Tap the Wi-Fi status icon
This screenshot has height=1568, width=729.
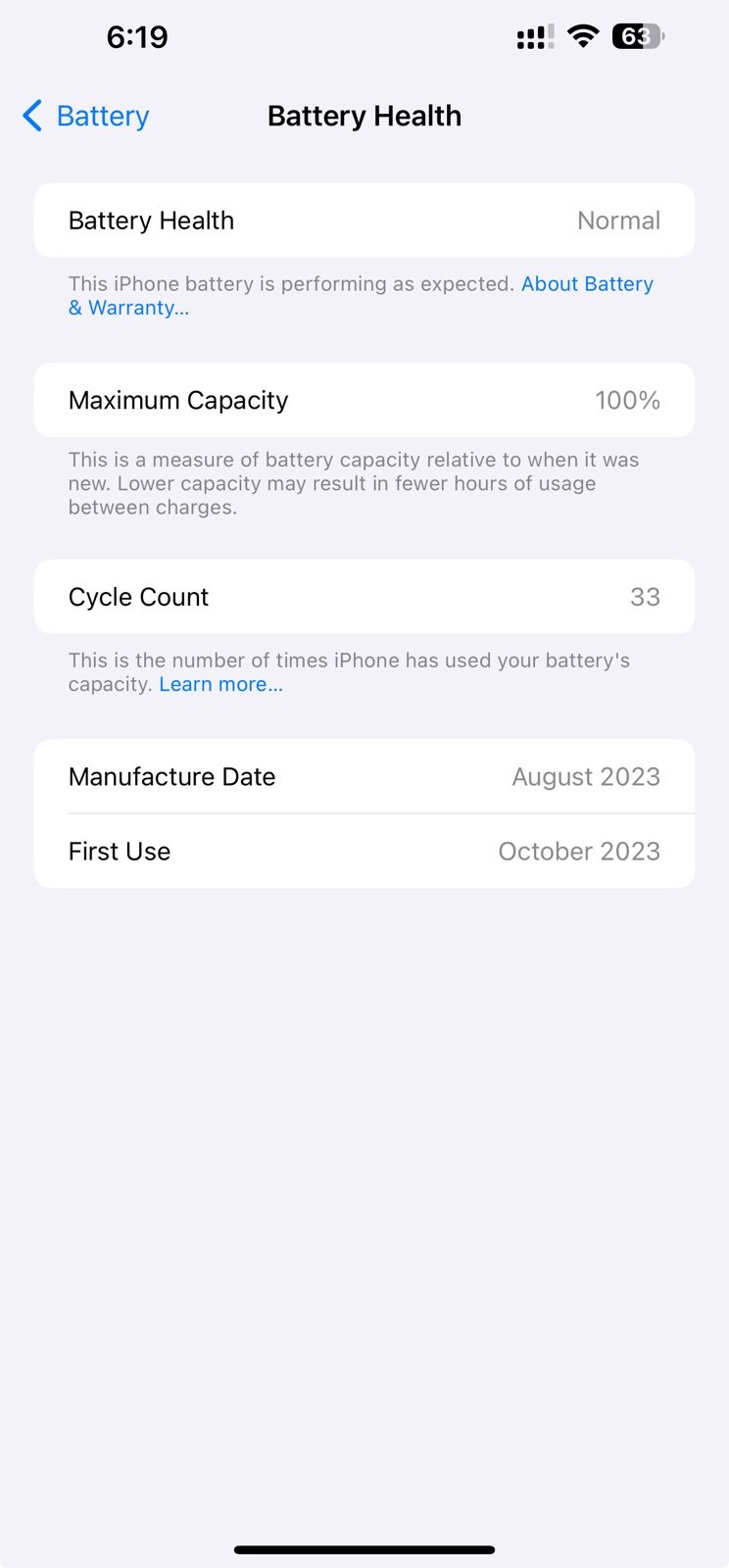582,35
